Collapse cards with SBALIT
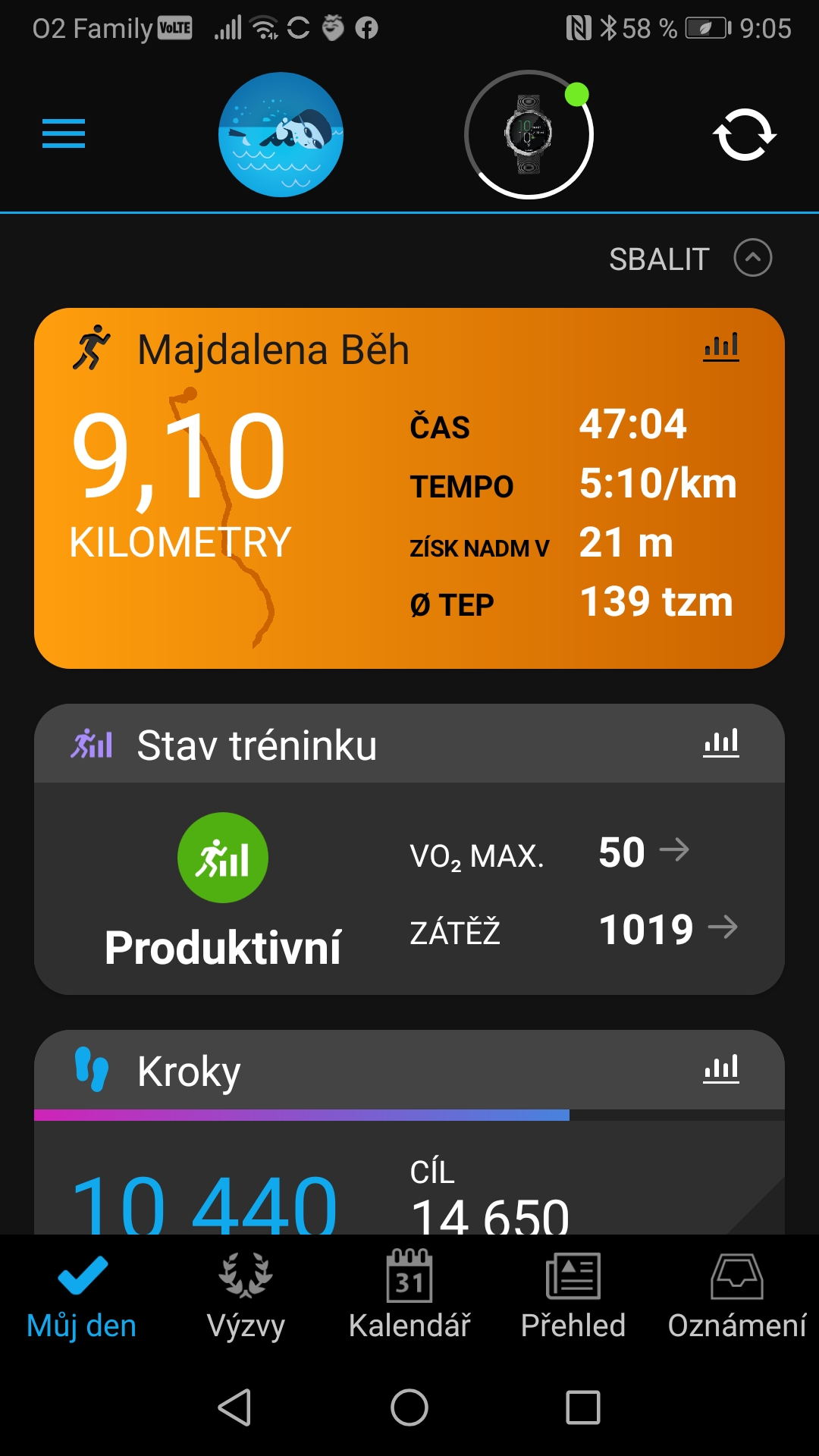Viewport: 819px width, 1456px height. tap(690, 259)
